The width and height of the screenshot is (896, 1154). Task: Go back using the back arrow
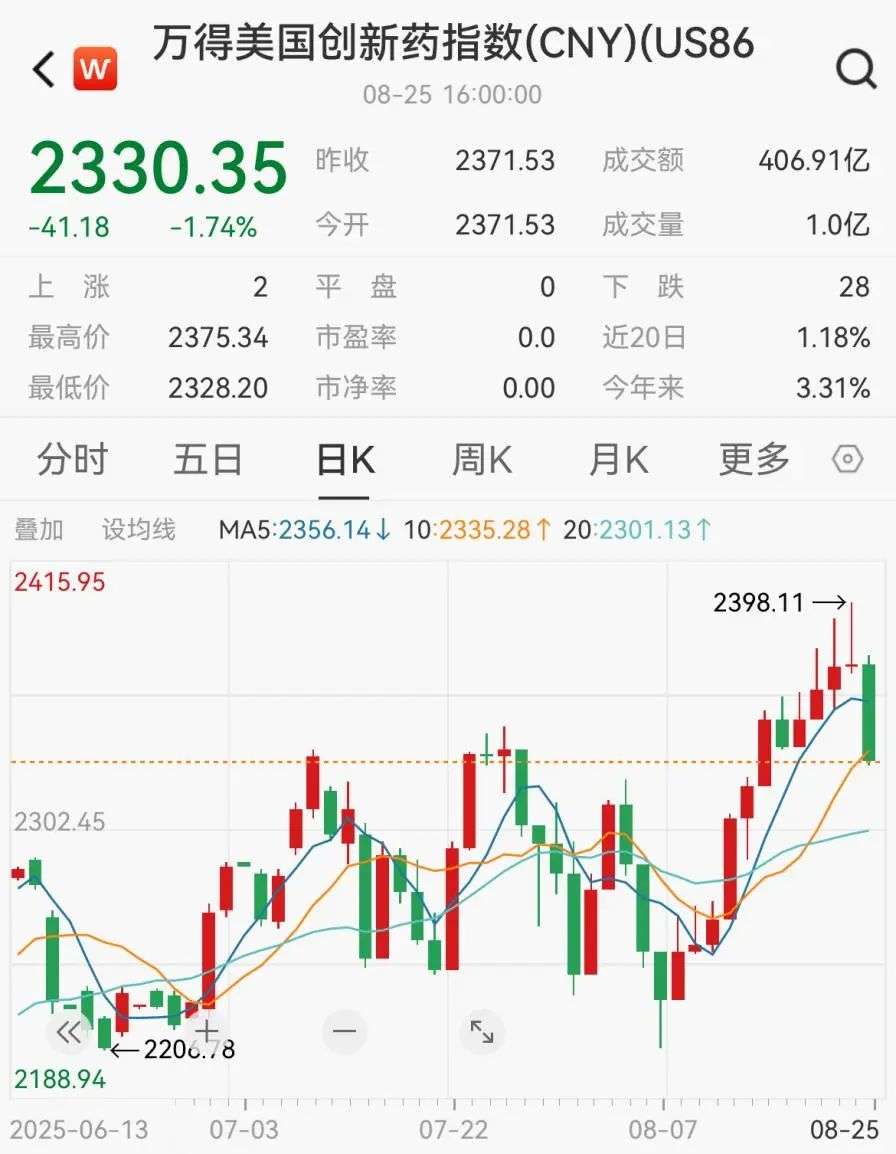tap(43, 69)
